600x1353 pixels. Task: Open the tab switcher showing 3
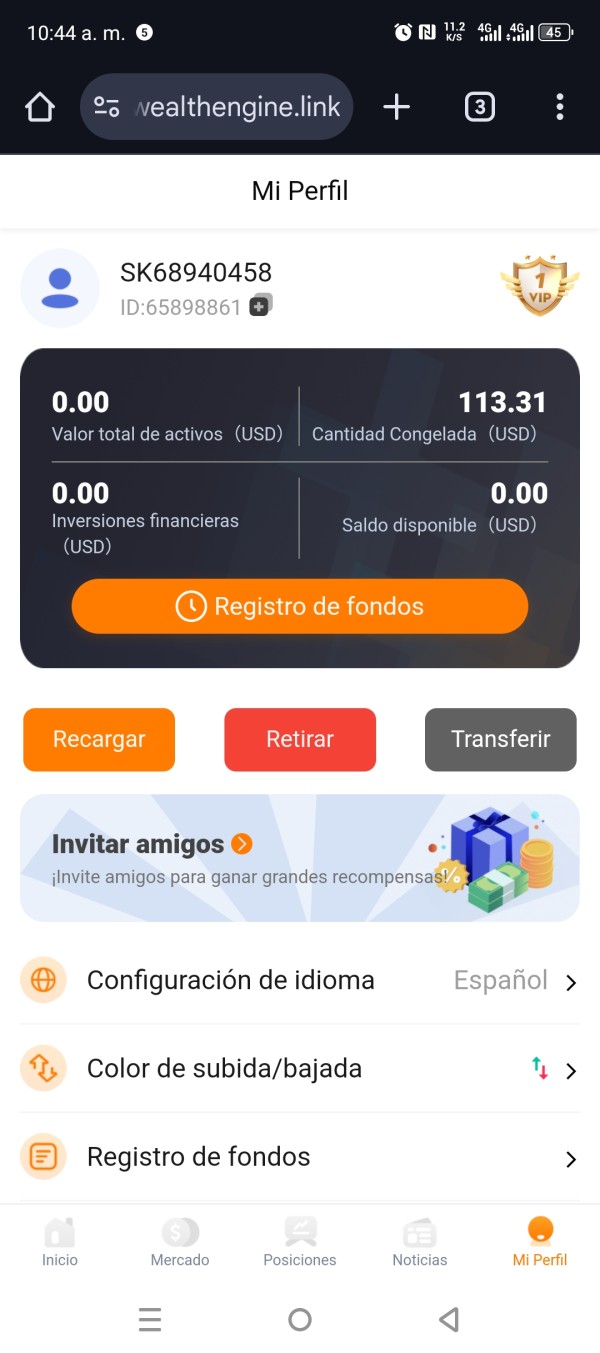click(480, 107)
